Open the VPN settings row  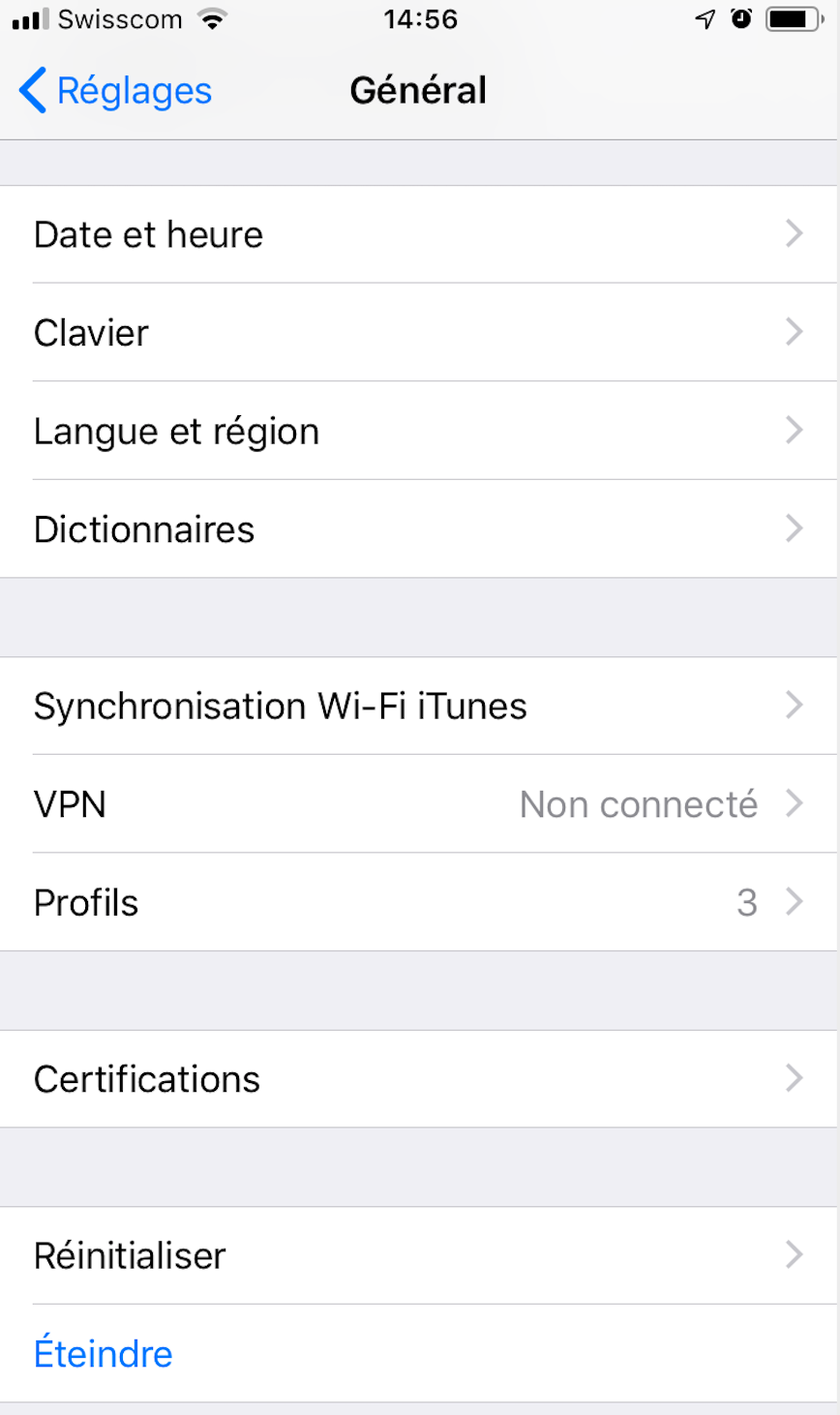click(x=419, y=804)
